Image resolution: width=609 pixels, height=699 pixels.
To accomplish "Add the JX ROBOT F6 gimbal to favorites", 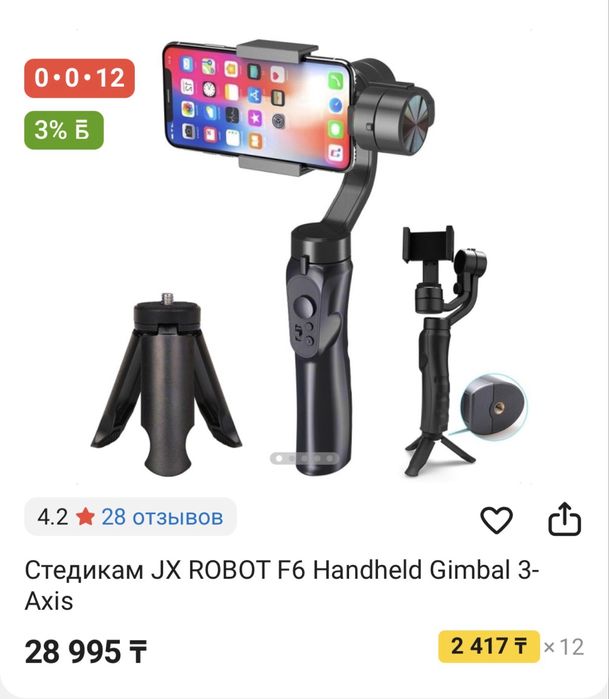I will click(496, 520).
